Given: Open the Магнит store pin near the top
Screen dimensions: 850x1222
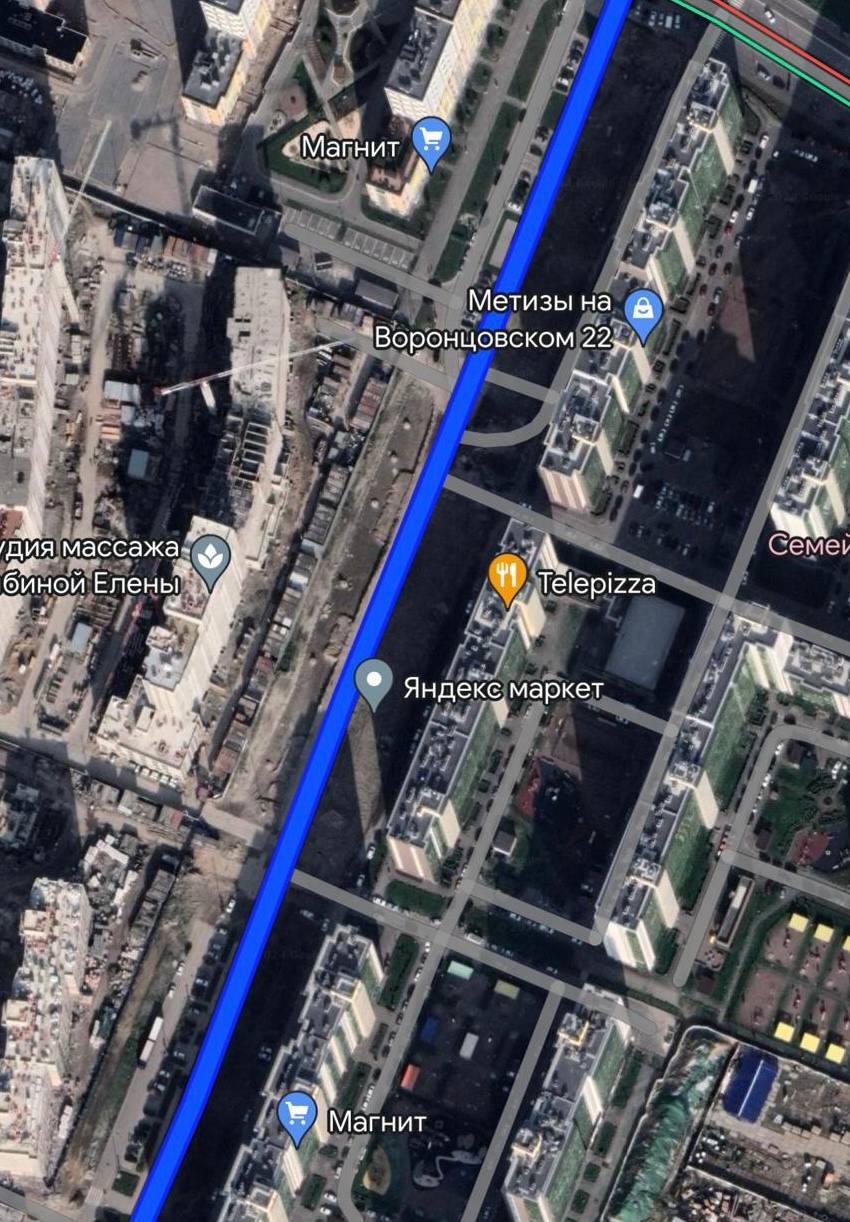Looking at the screenshot, I should point(431,143).
